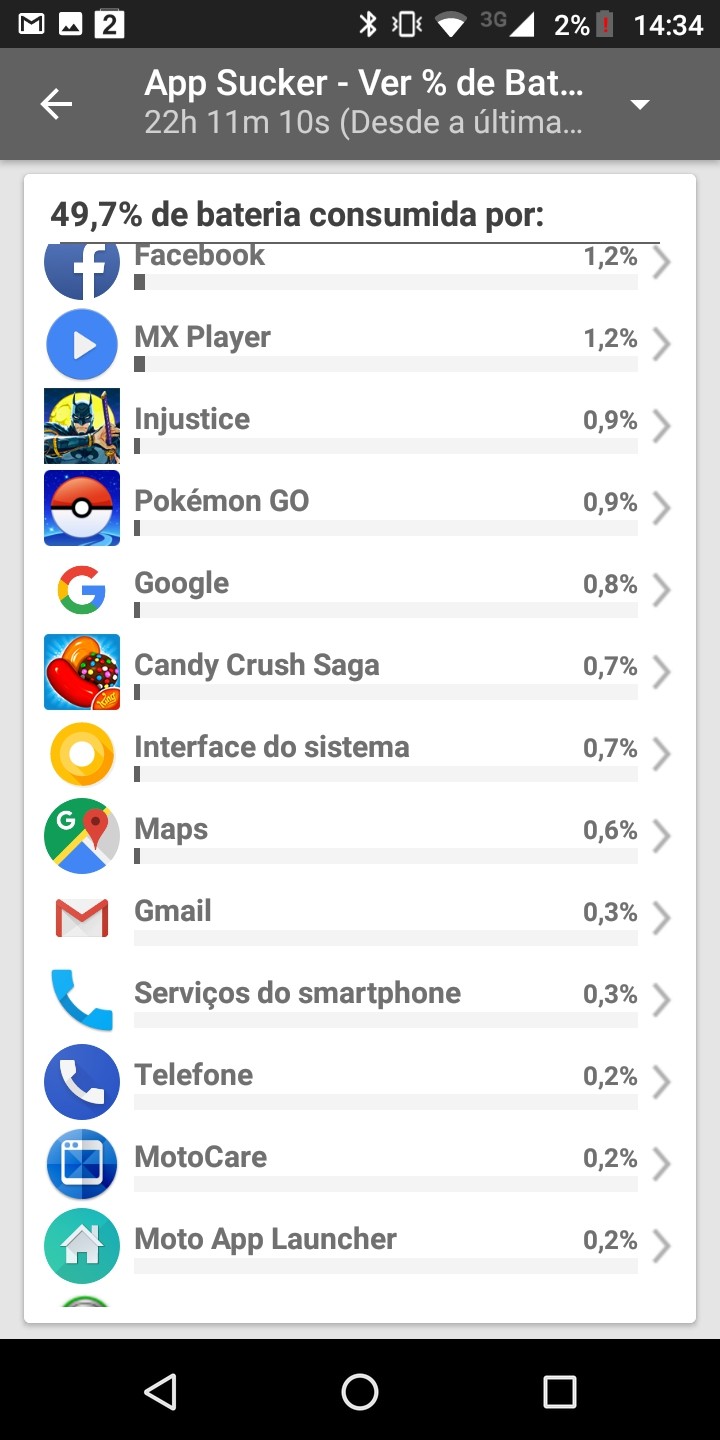Image resolution: width=720 pixels, height=1440 pixels.
Task: Select Serviços do smartphone row
Action: 360,1000
